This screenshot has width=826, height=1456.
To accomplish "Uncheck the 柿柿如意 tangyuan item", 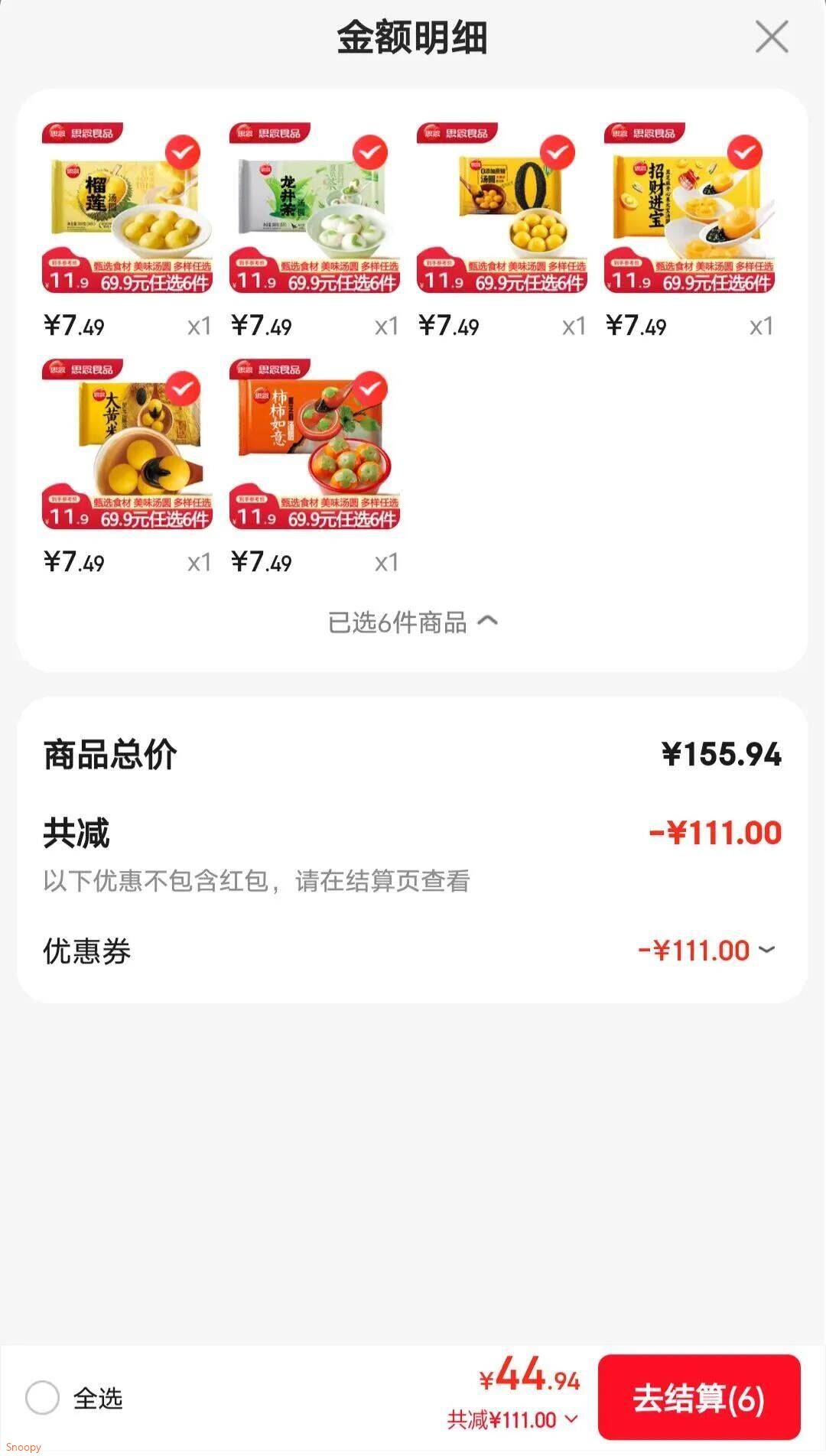I will (x=369, y=389).
